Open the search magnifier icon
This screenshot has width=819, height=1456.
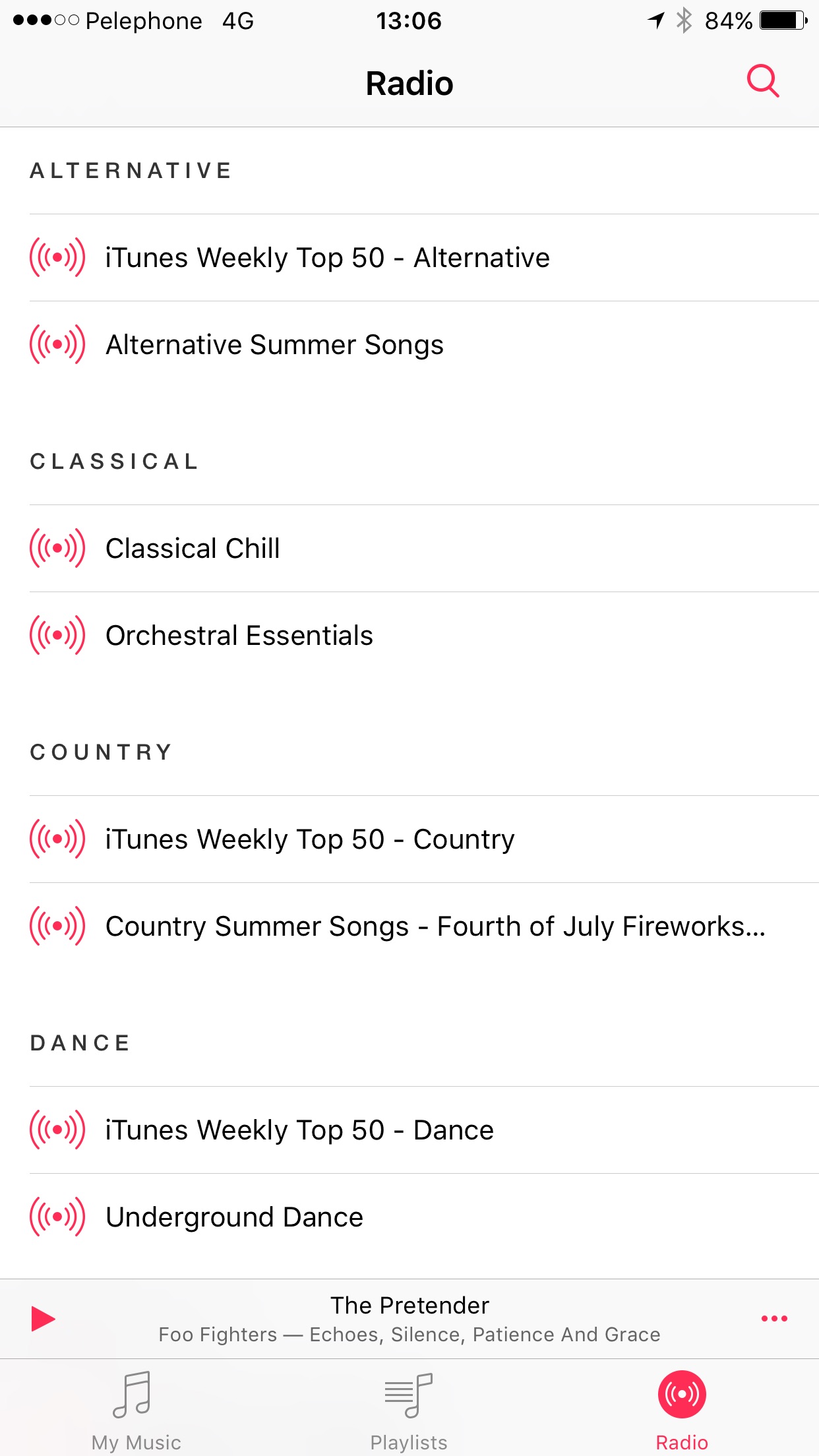point(763,82)
